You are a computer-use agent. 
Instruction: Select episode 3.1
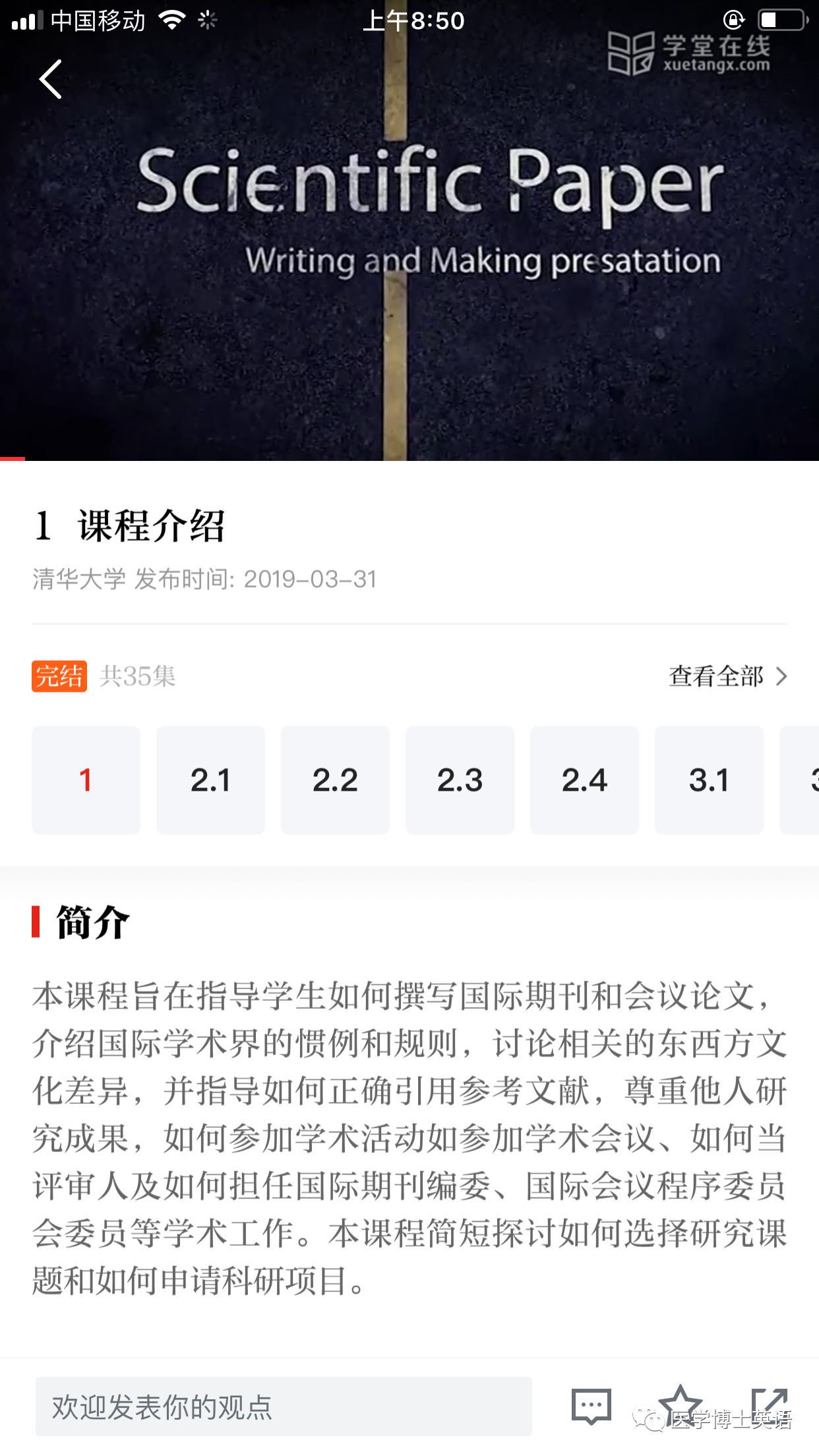(709, 779)
